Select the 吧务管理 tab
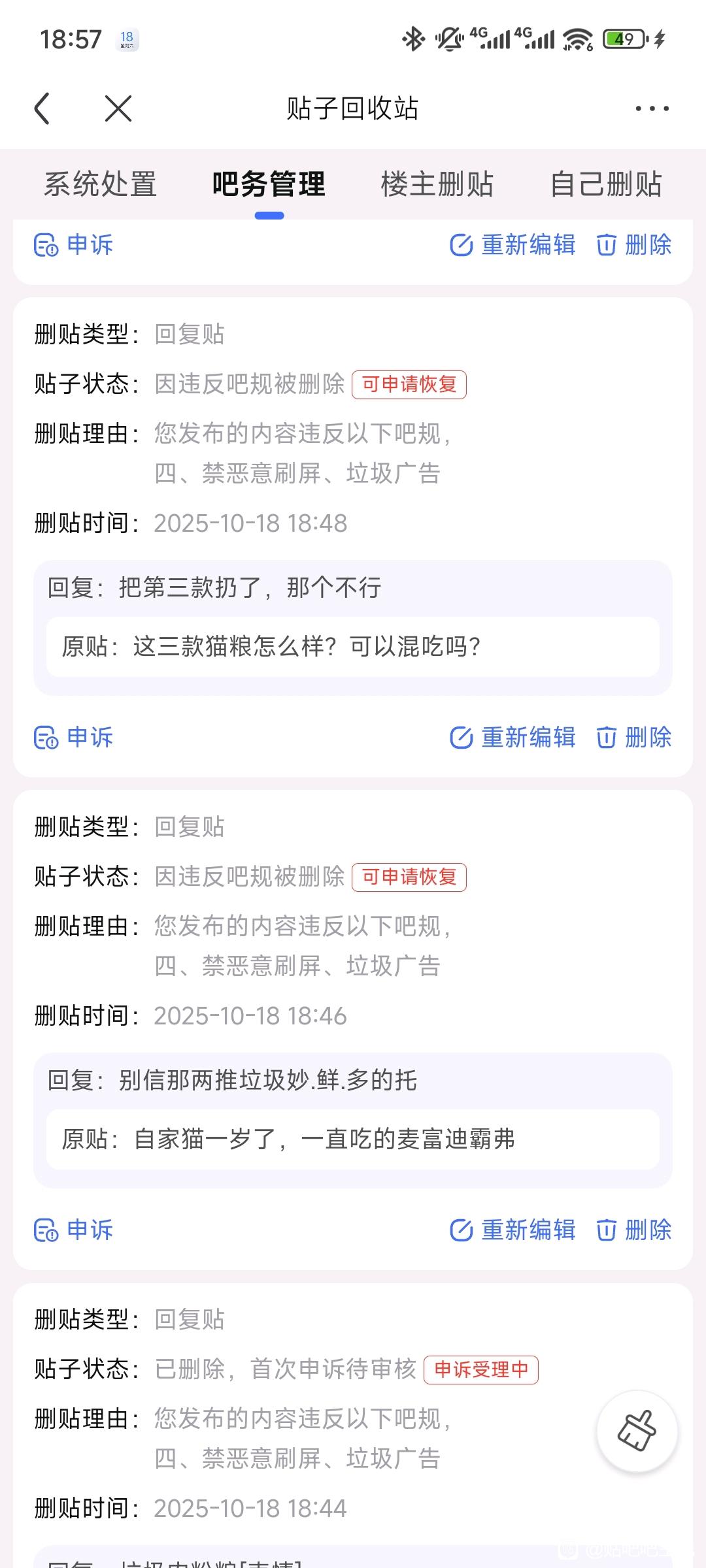The height and width of the screenshot is (1568, 706). pos(269,184)
